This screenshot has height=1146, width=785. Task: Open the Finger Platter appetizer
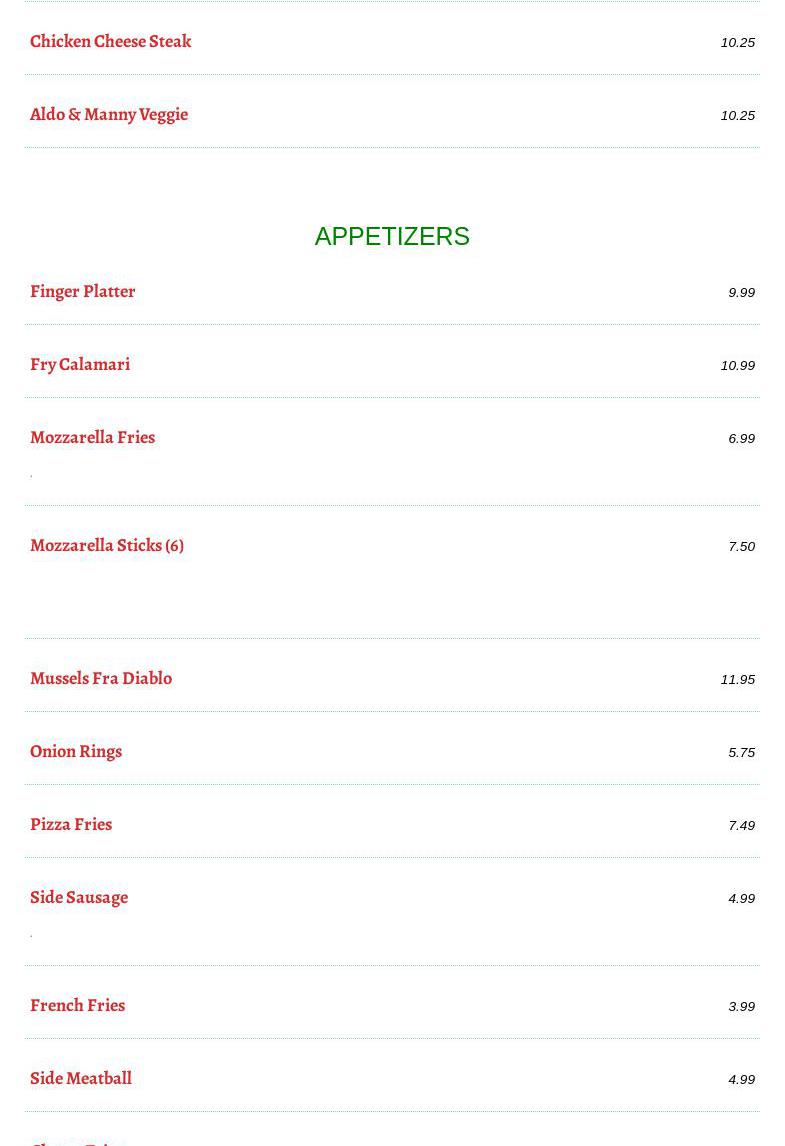(82, 291)
